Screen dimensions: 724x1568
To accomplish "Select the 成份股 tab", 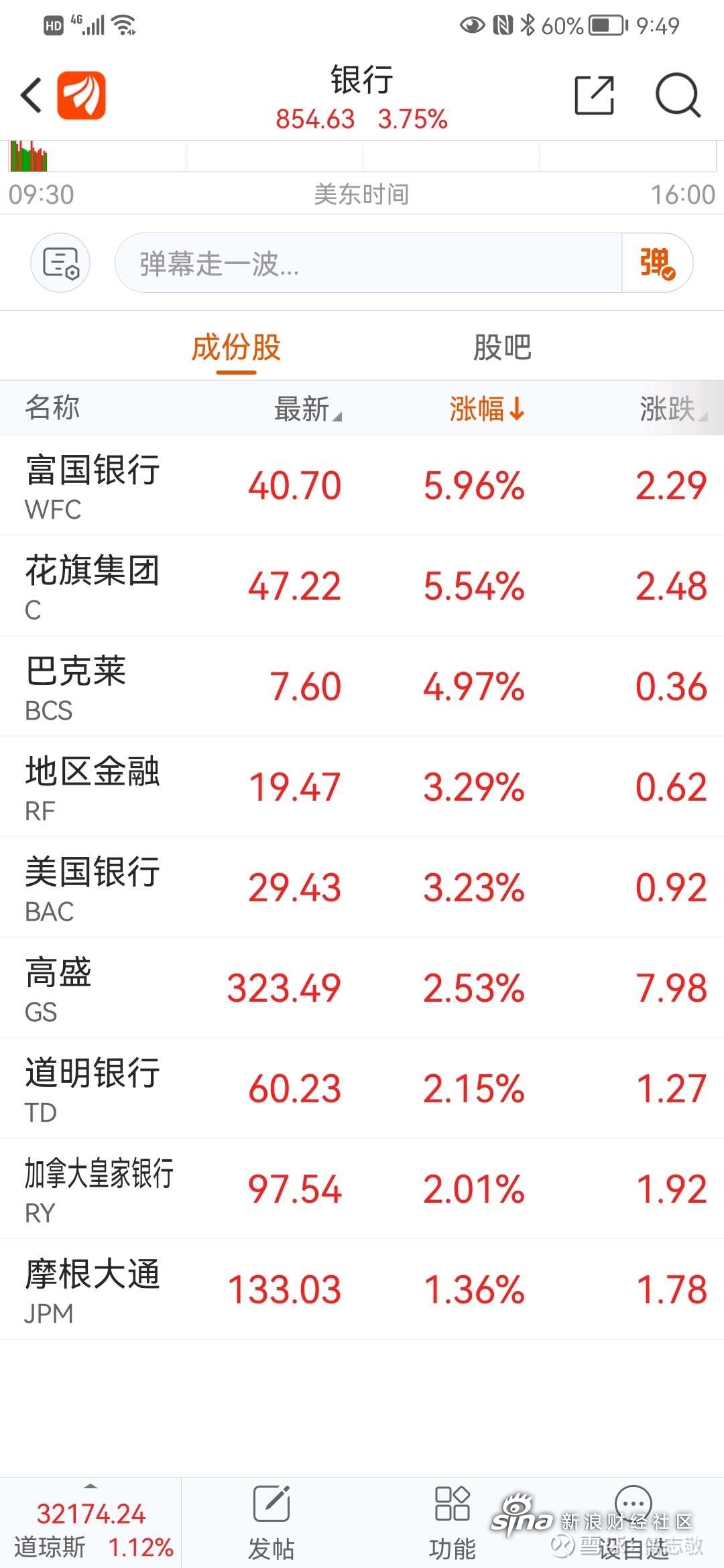I will coord(236,347).
